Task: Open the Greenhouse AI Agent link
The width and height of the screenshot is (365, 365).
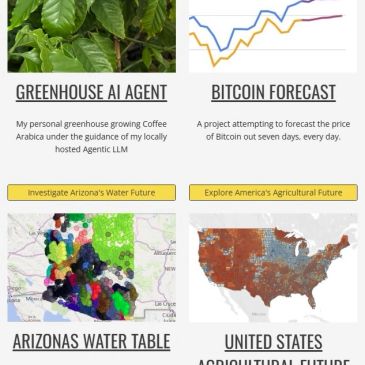Action: tap(91, 92)
